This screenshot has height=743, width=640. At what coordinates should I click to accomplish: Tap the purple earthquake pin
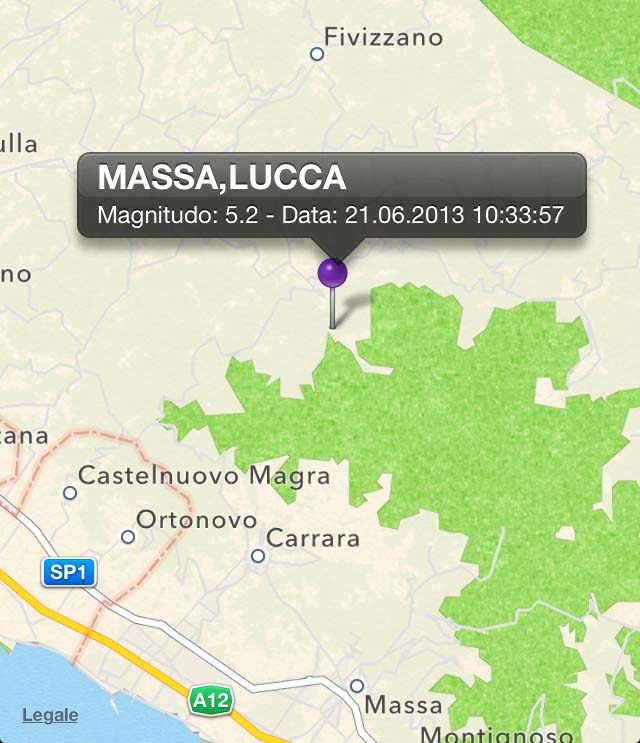[x=332, y=272]
